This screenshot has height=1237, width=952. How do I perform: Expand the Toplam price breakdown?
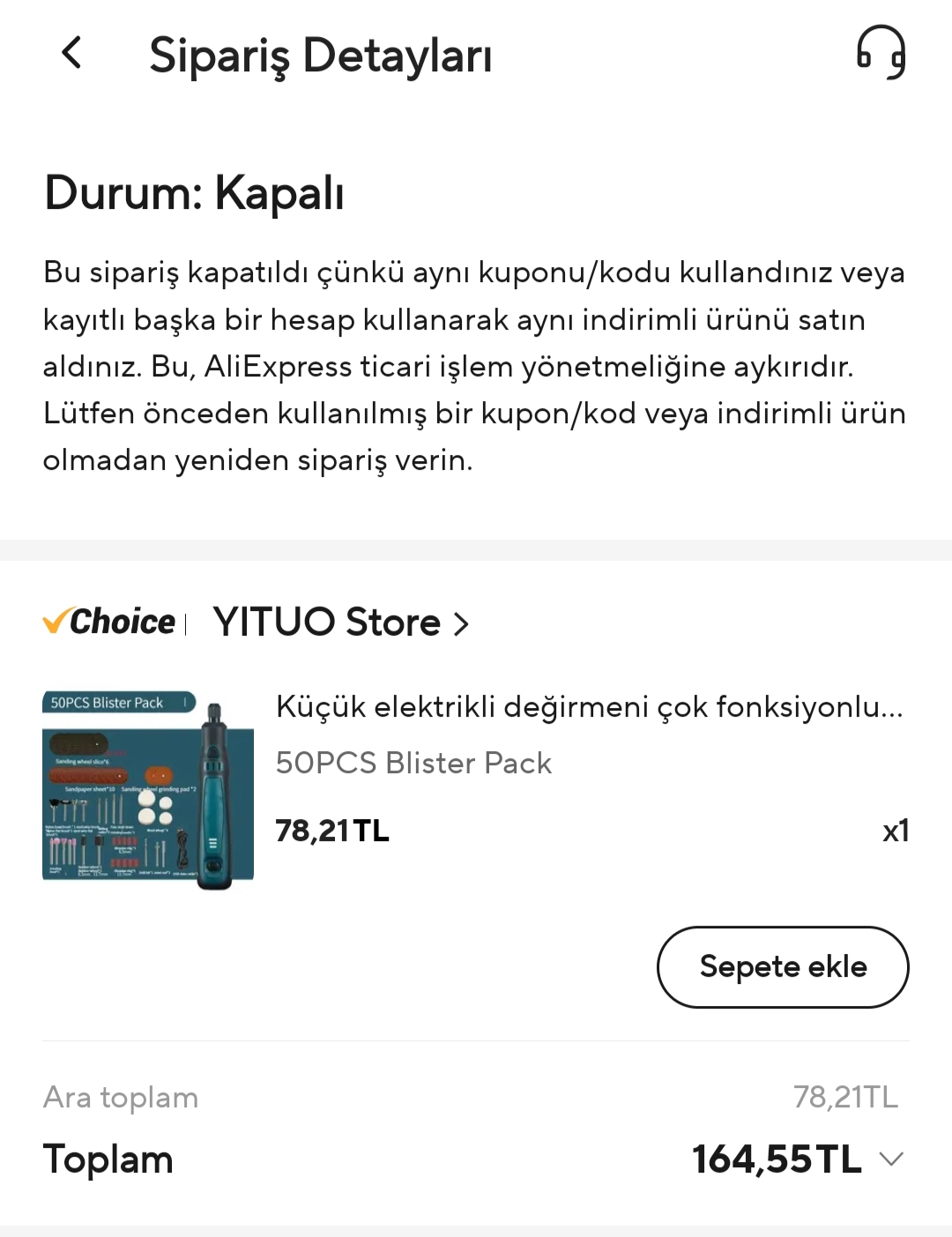coord(891,1159)
